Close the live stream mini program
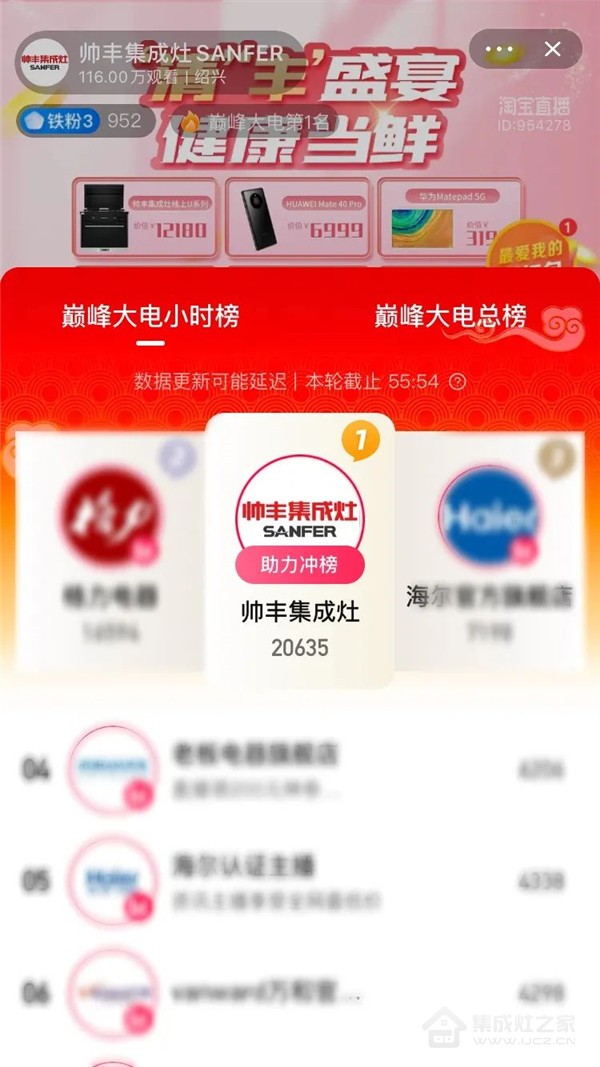 (552, 49)
